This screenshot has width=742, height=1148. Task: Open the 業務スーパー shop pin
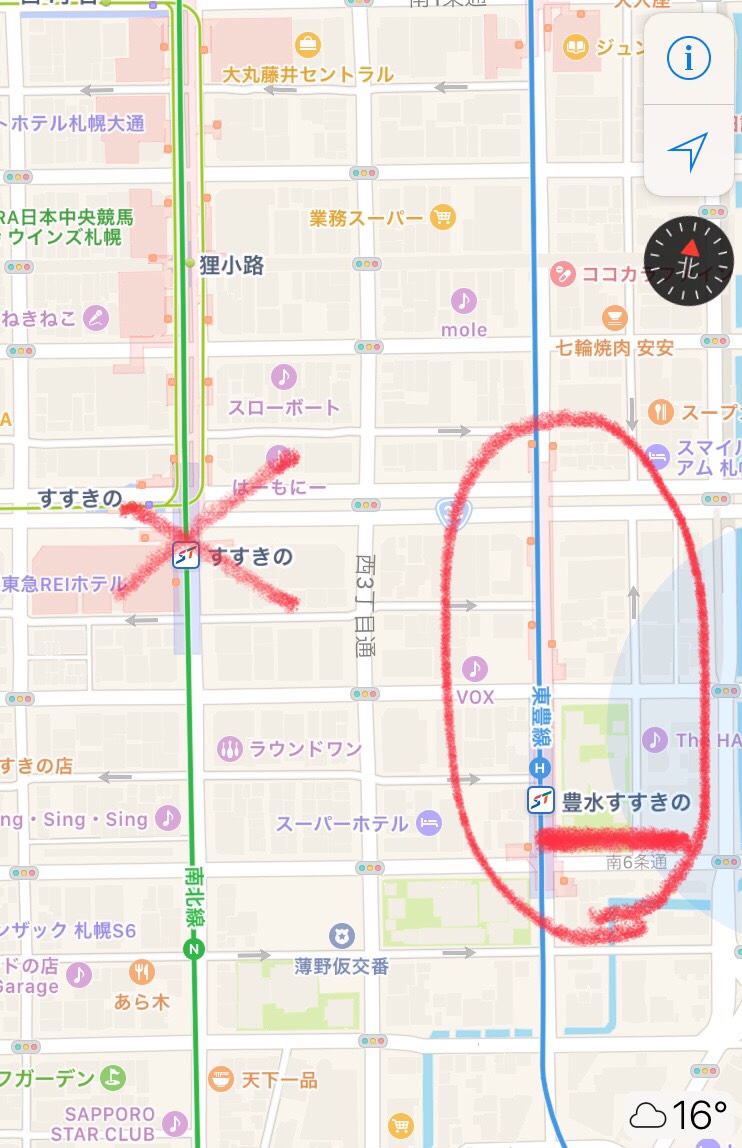point(442,216)
